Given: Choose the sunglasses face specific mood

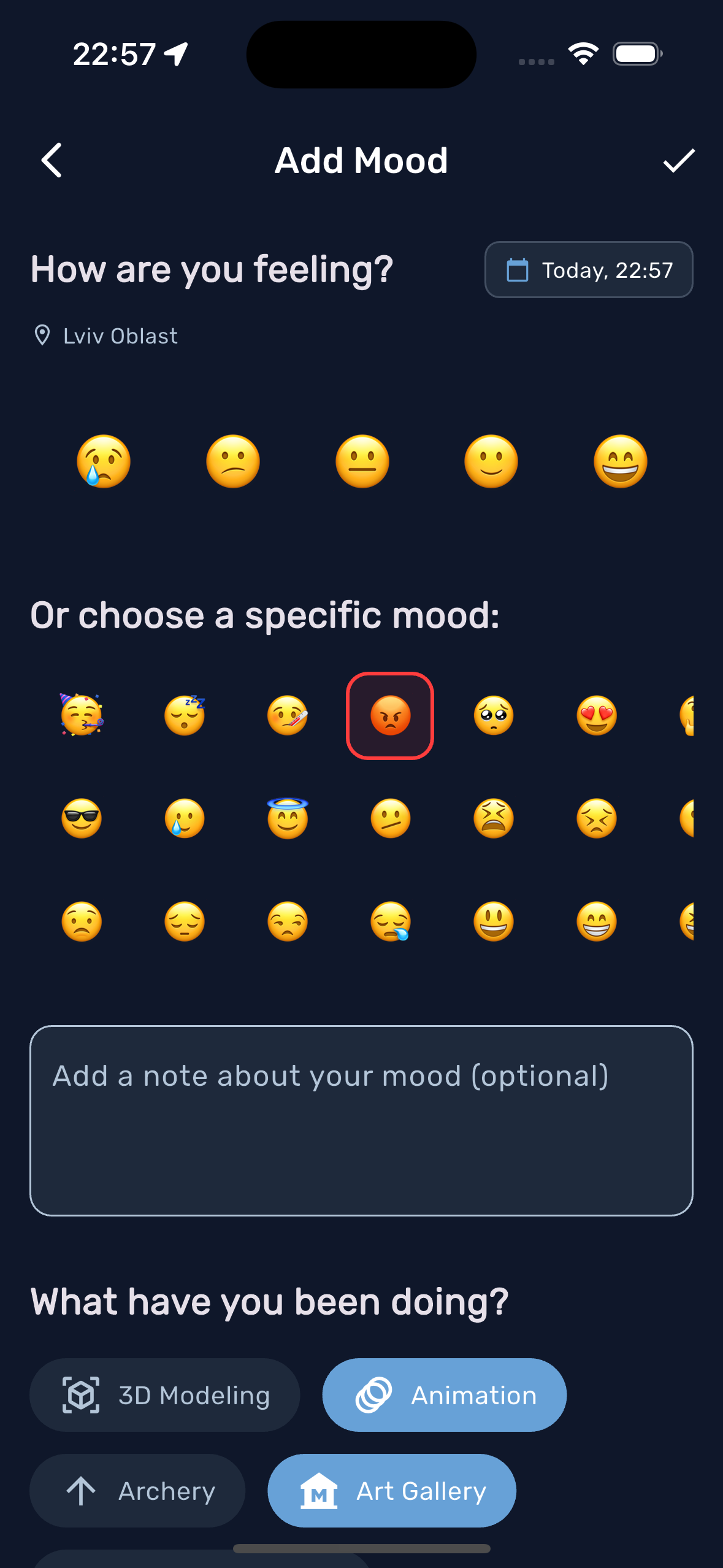Looking at the screenshot, I should [82, 818].
